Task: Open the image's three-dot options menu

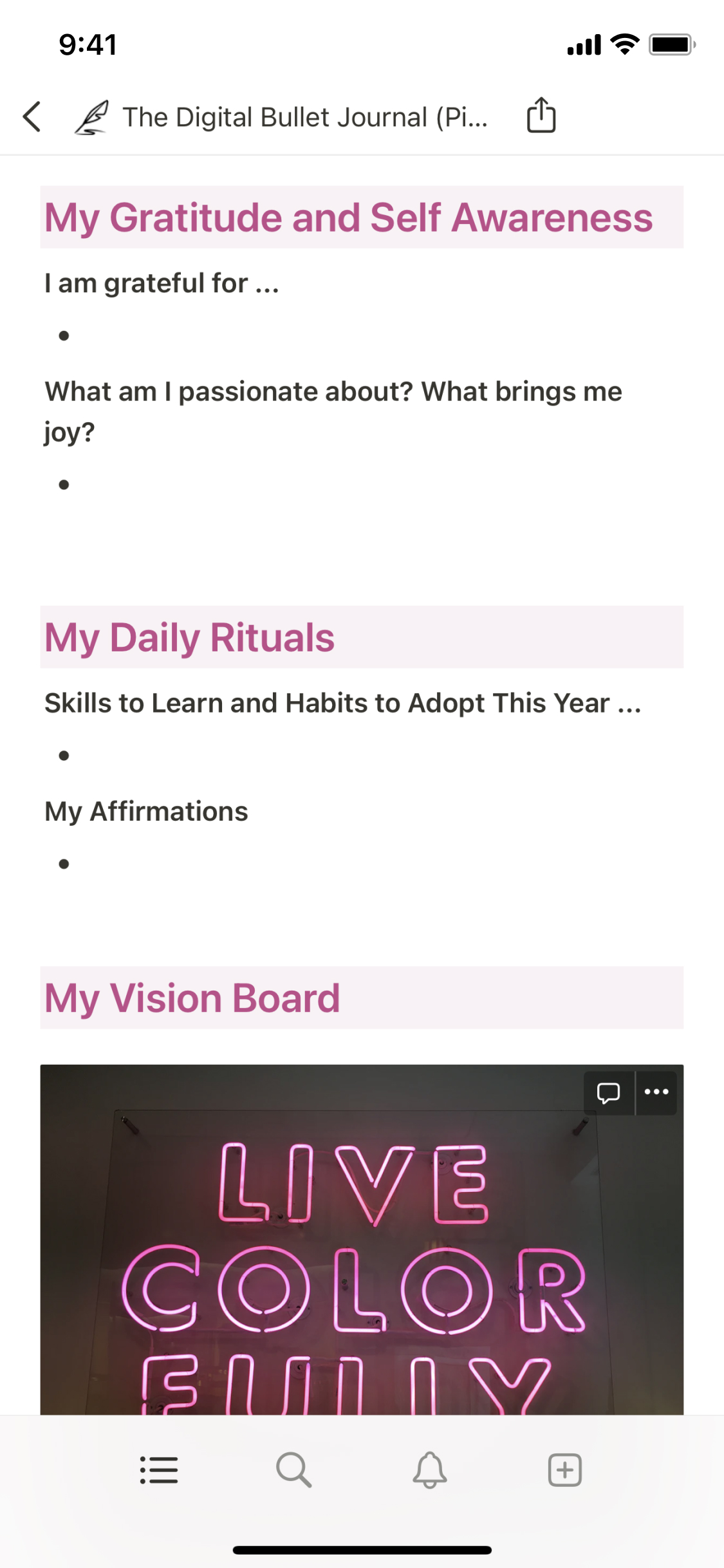Action: point(656,1092)
